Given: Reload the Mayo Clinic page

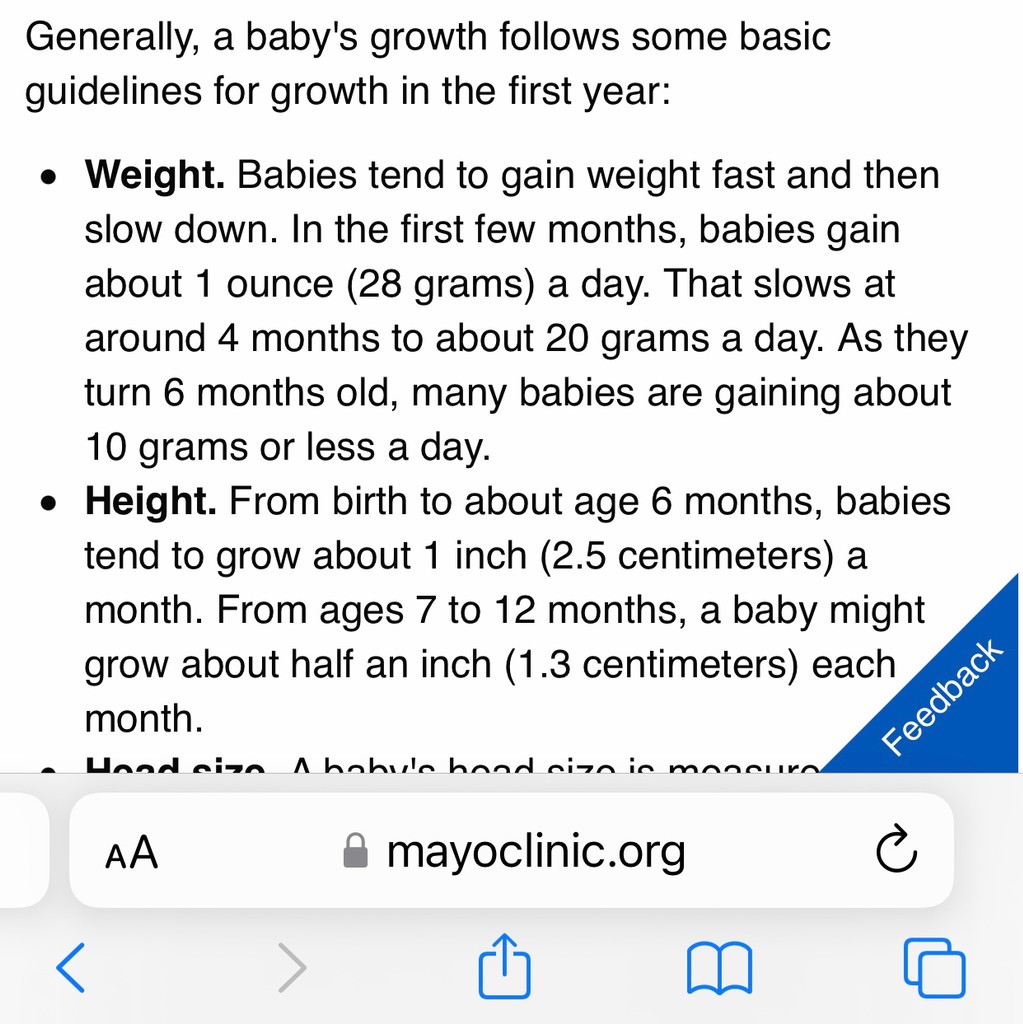Looking at the screenshot, I should [x=896, y=850].
